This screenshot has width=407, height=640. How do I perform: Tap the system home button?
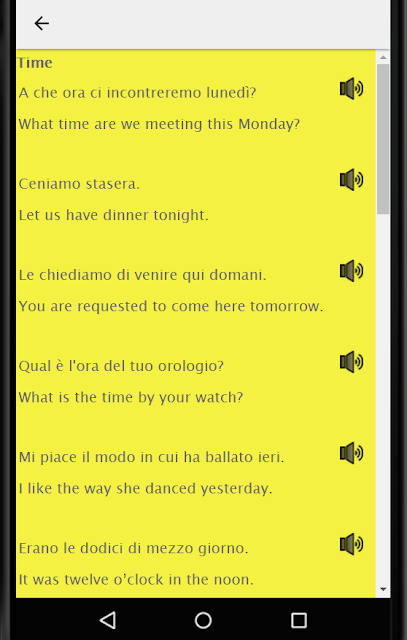click(203, 620)
